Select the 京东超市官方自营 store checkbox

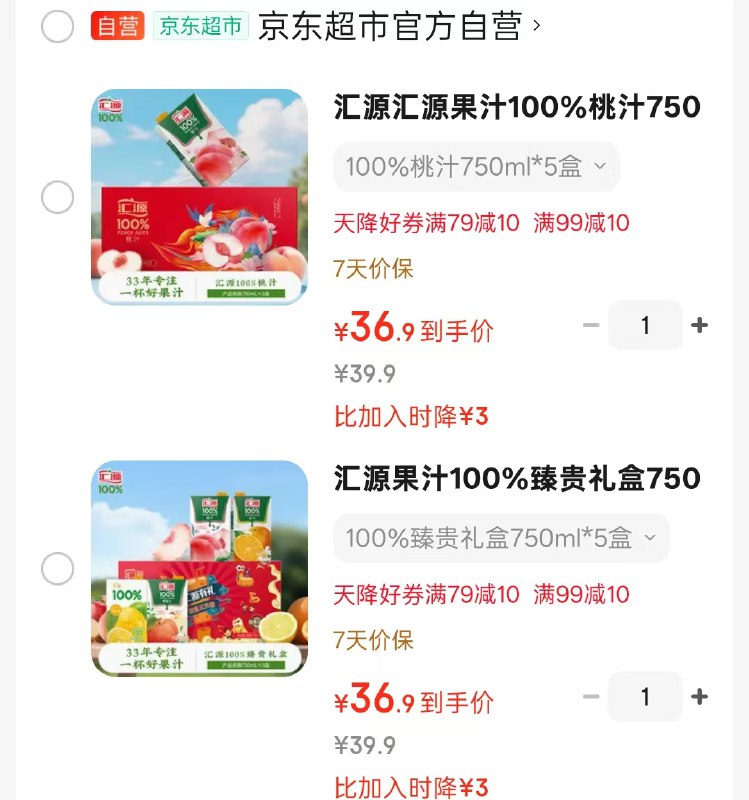pos(57,28)
